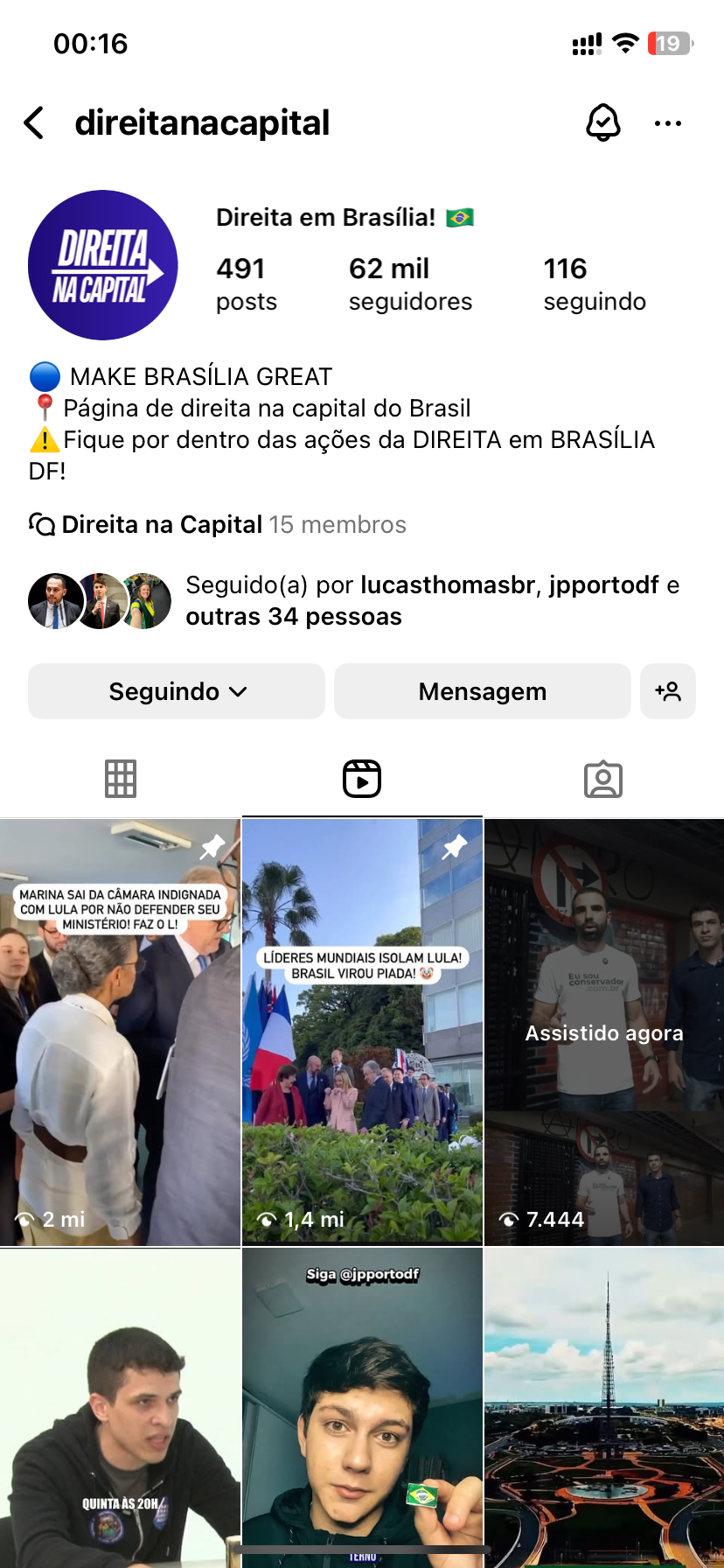The image size is (724, 1568).
Task: Play the reel Líderes mundiais isolam Lula
Action: pos(362,1032)
